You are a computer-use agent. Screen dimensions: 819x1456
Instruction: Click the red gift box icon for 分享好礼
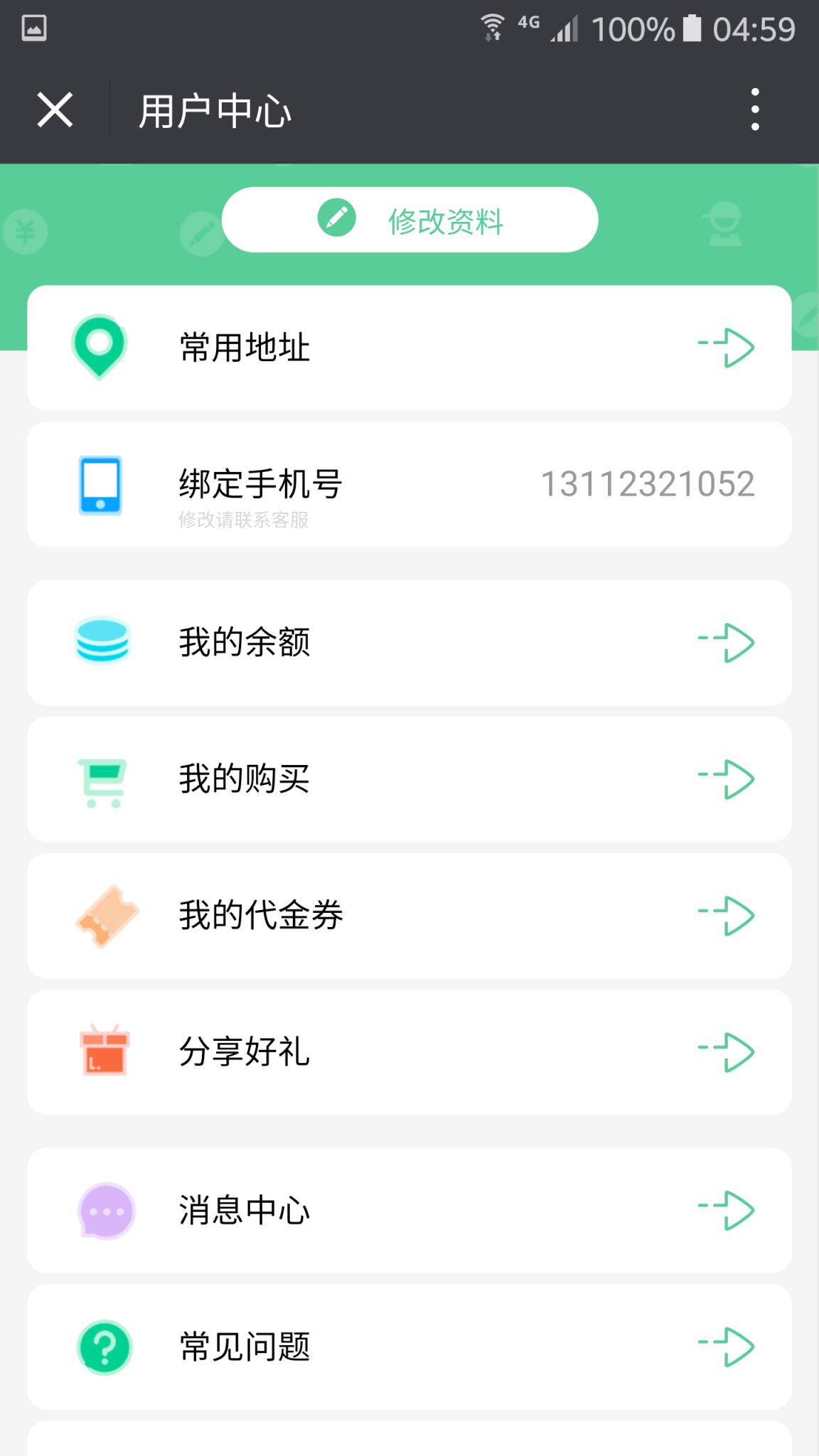[105, 1053]
